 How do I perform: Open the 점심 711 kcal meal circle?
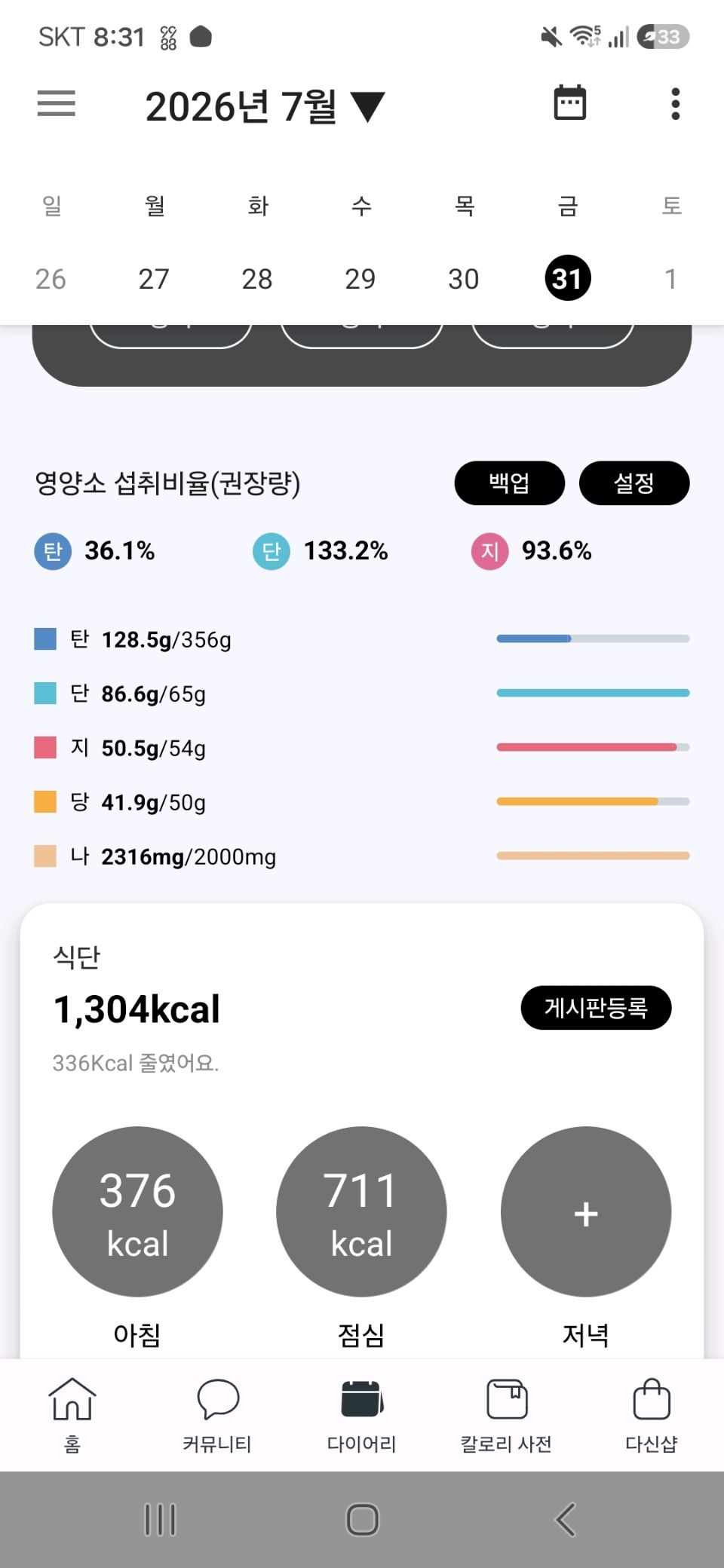click(x=361, y=1211)
